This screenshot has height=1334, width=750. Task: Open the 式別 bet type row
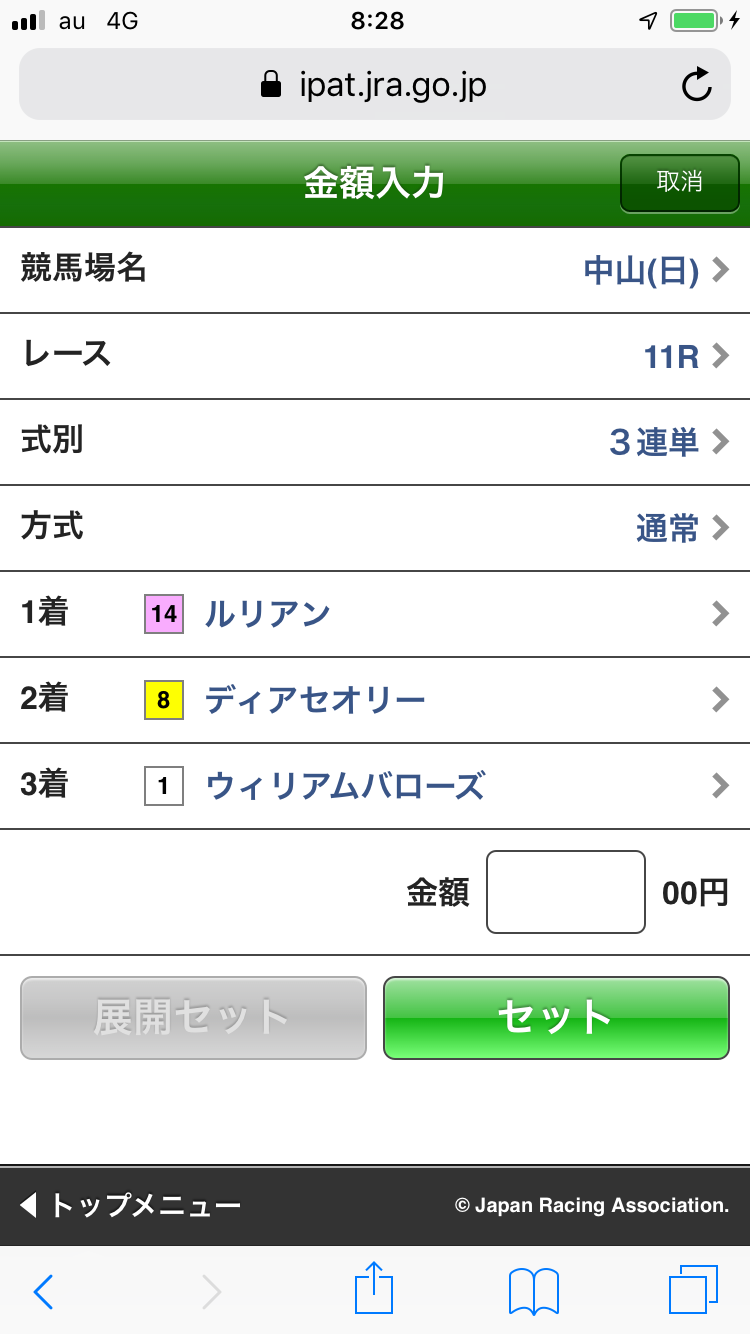tap(375, 442)
